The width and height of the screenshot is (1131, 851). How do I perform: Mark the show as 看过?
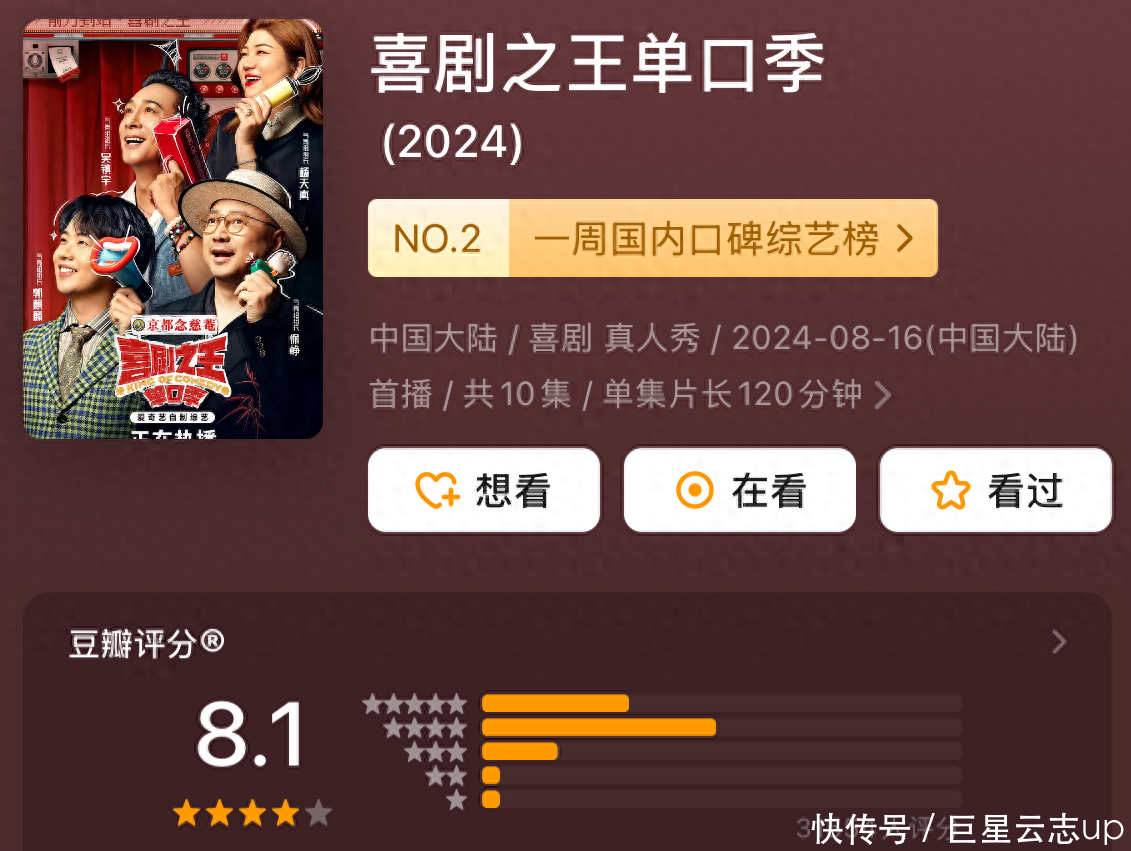point(995,490)
